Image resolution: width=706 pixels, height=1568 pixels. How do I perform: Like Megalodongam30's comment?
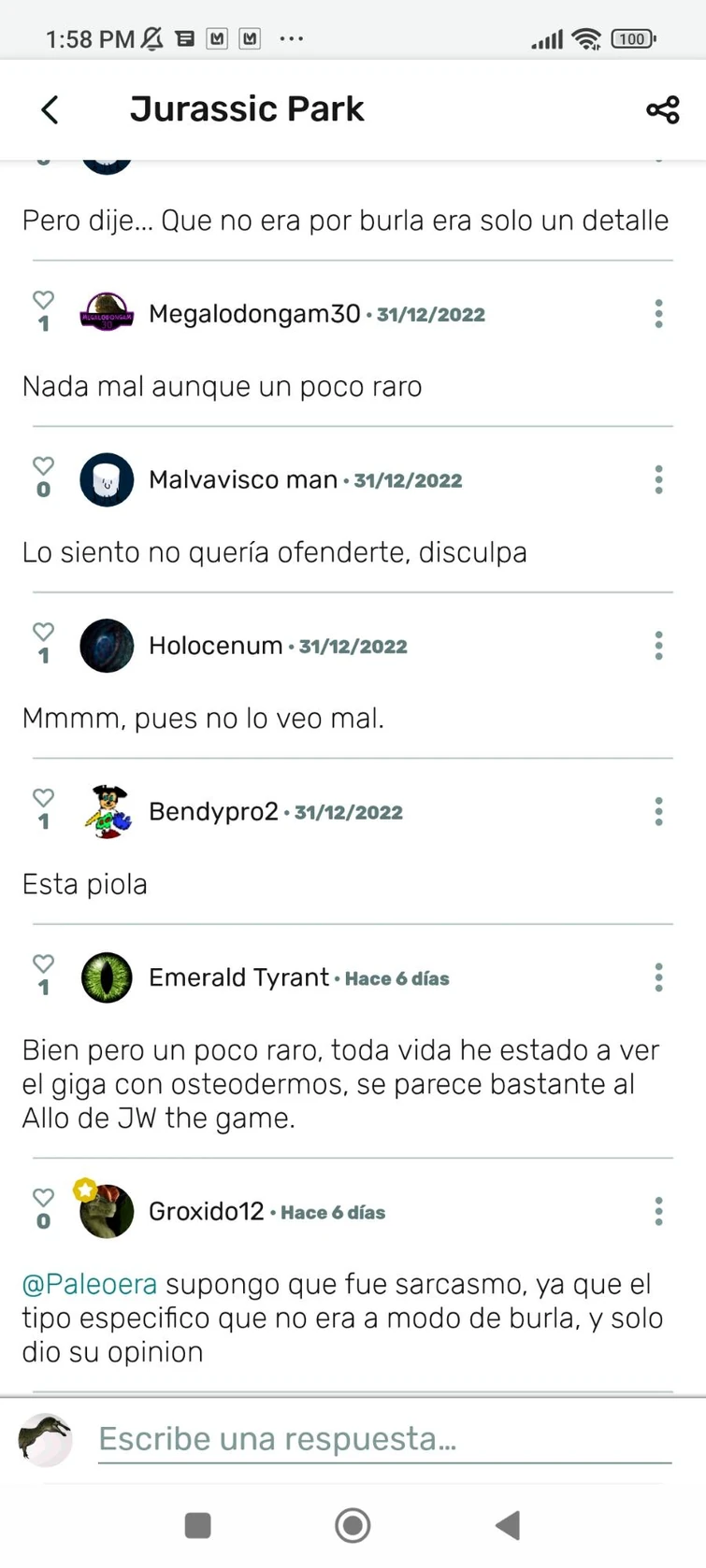pos(43,300)
